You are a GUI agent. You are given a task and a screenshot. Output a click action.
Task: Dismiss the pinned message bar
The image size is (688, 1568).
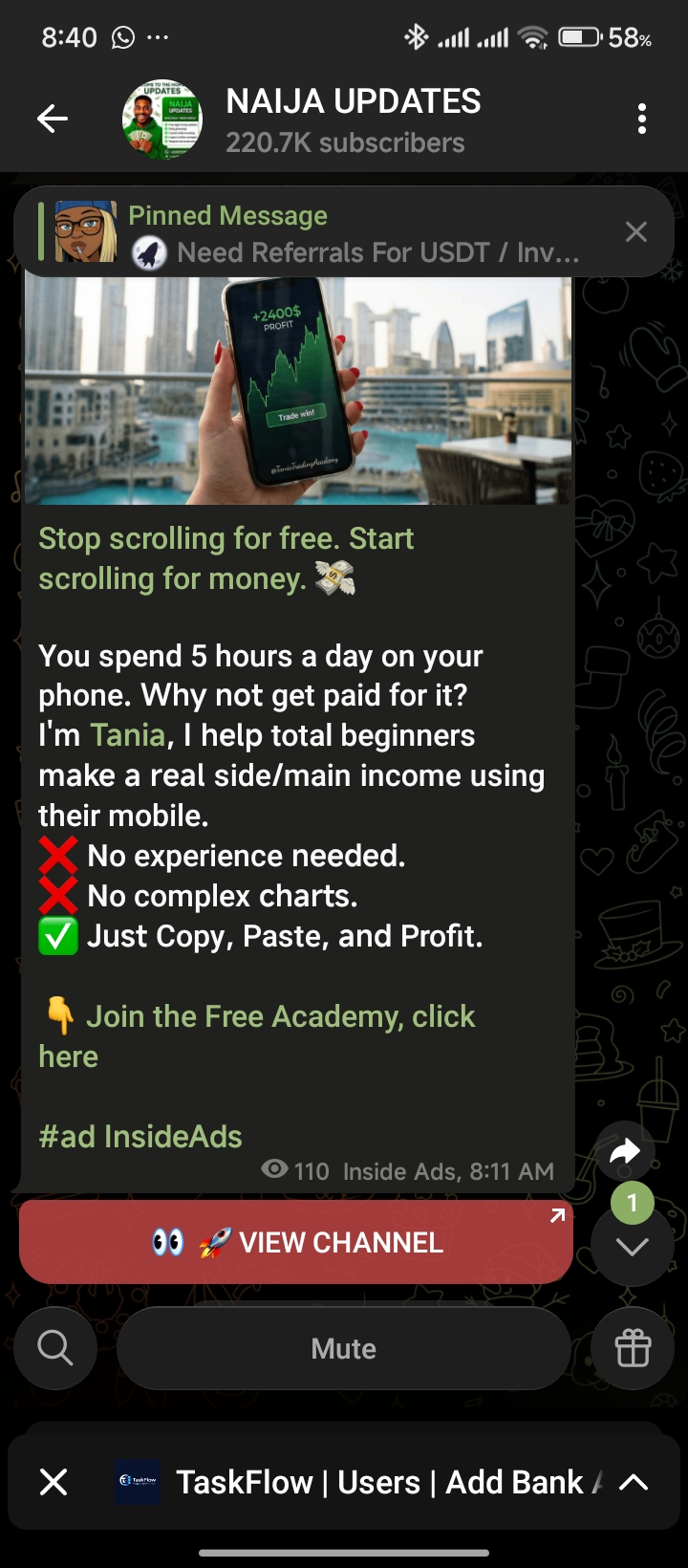point(636,232)
